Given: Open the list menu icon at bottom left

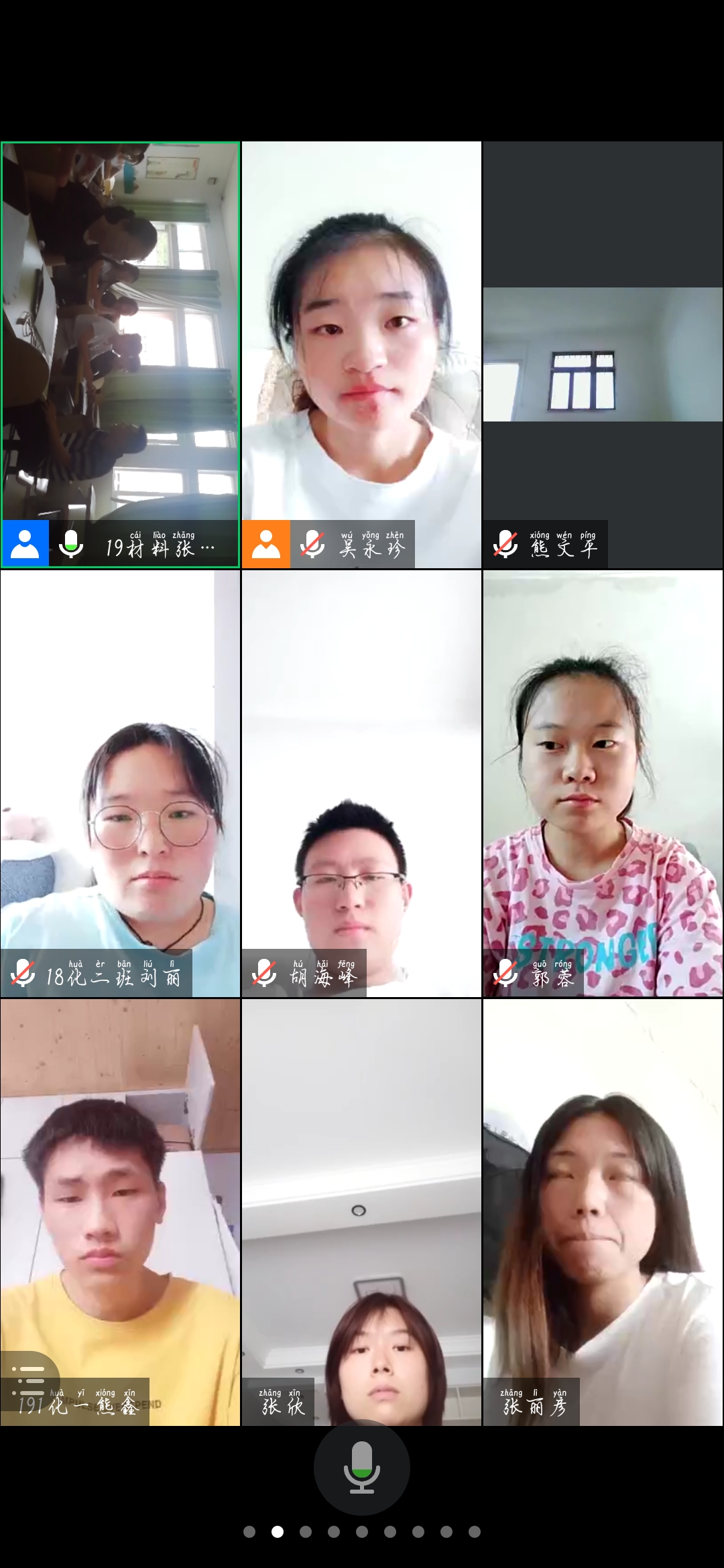Looking at the screenshot, I should click(29, 1380).
